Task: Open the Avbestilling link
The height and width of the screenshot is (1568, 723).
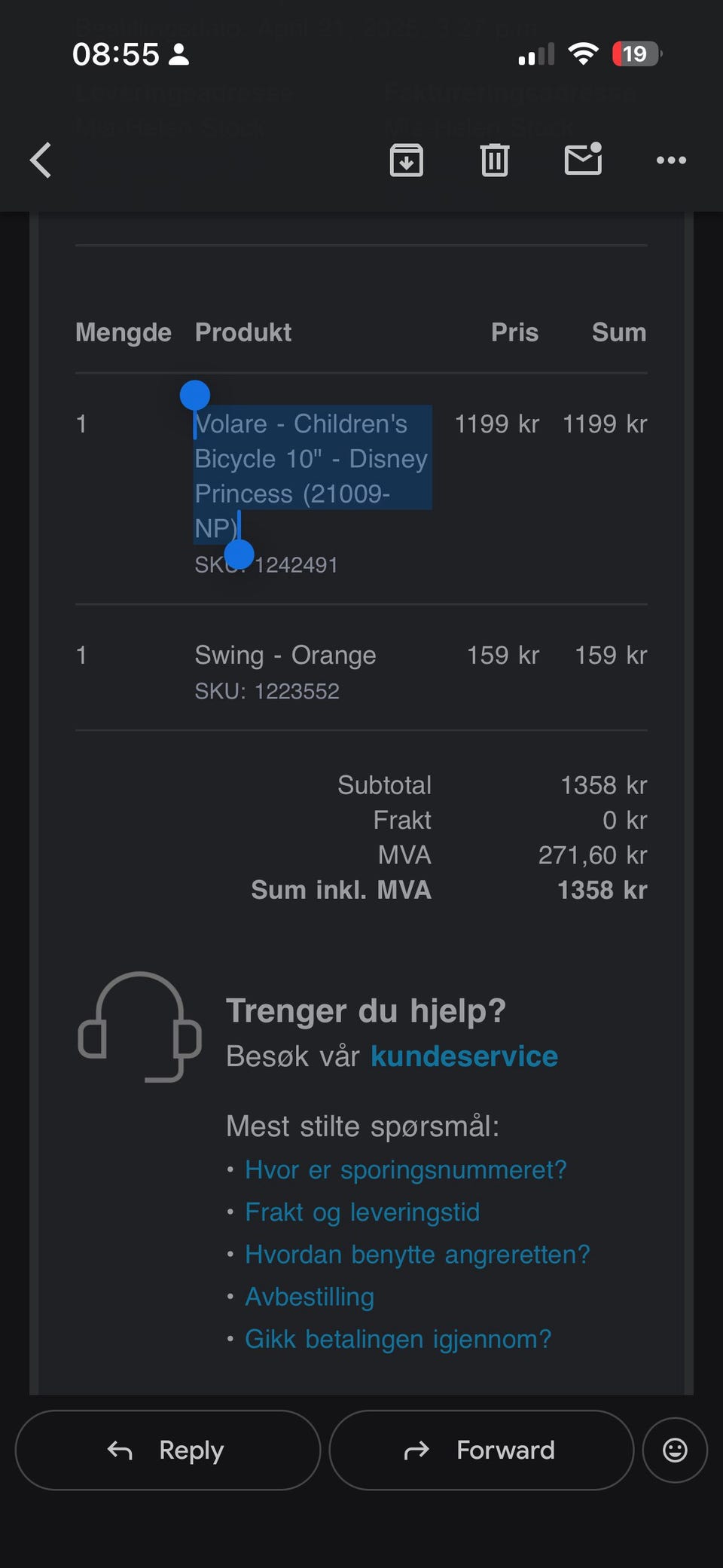Action: 310,1296
